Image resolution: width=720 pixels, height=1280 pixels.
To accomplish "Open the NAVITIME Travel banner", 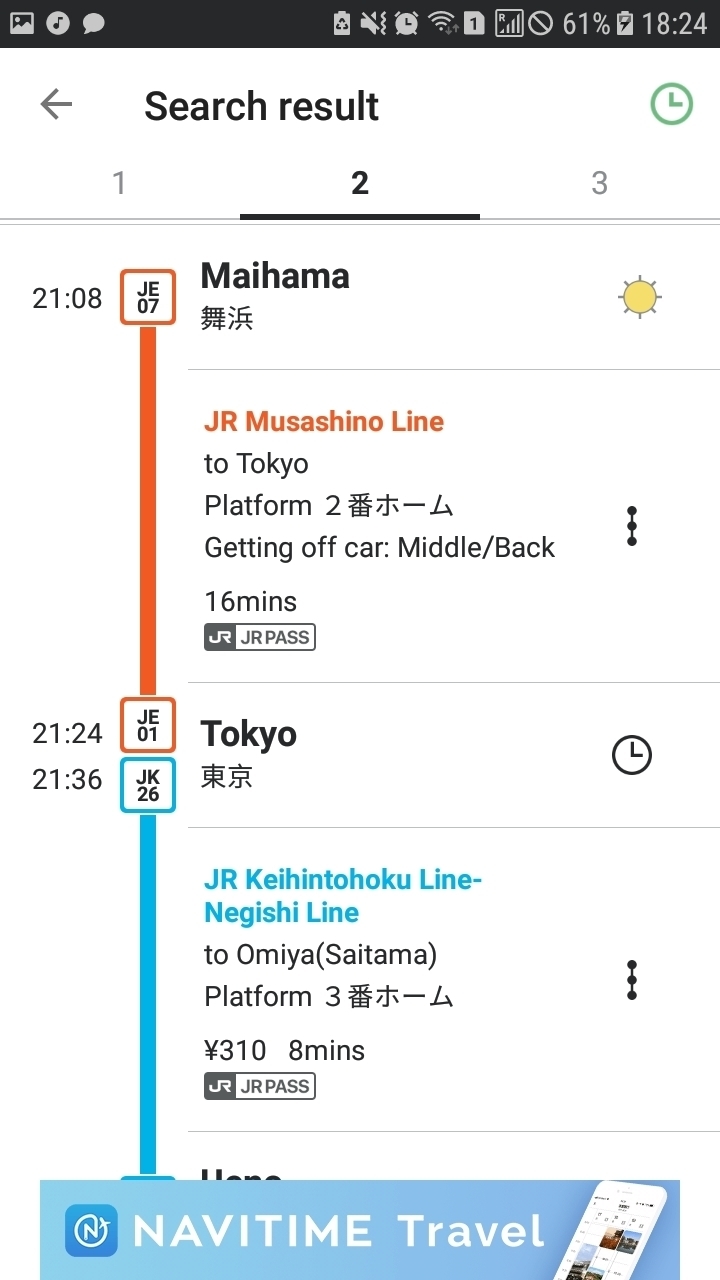I will point(360,1230).
